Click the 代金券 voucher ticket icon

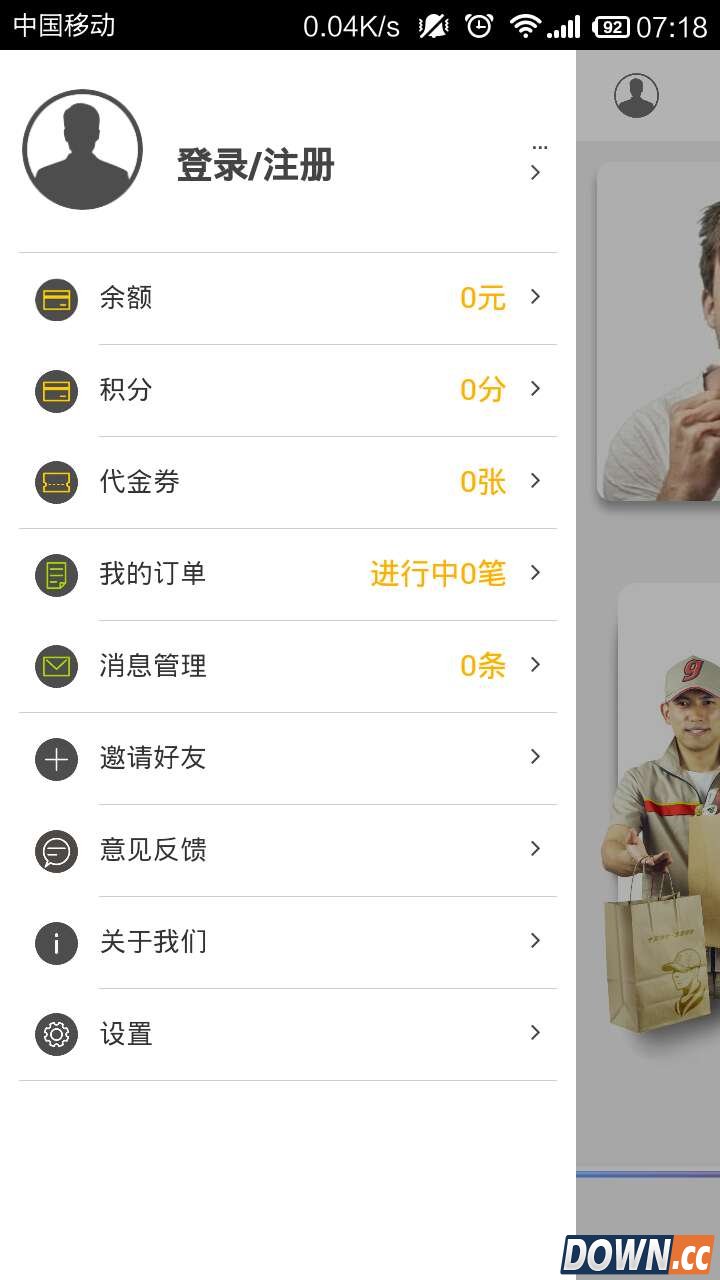(56, 482)
